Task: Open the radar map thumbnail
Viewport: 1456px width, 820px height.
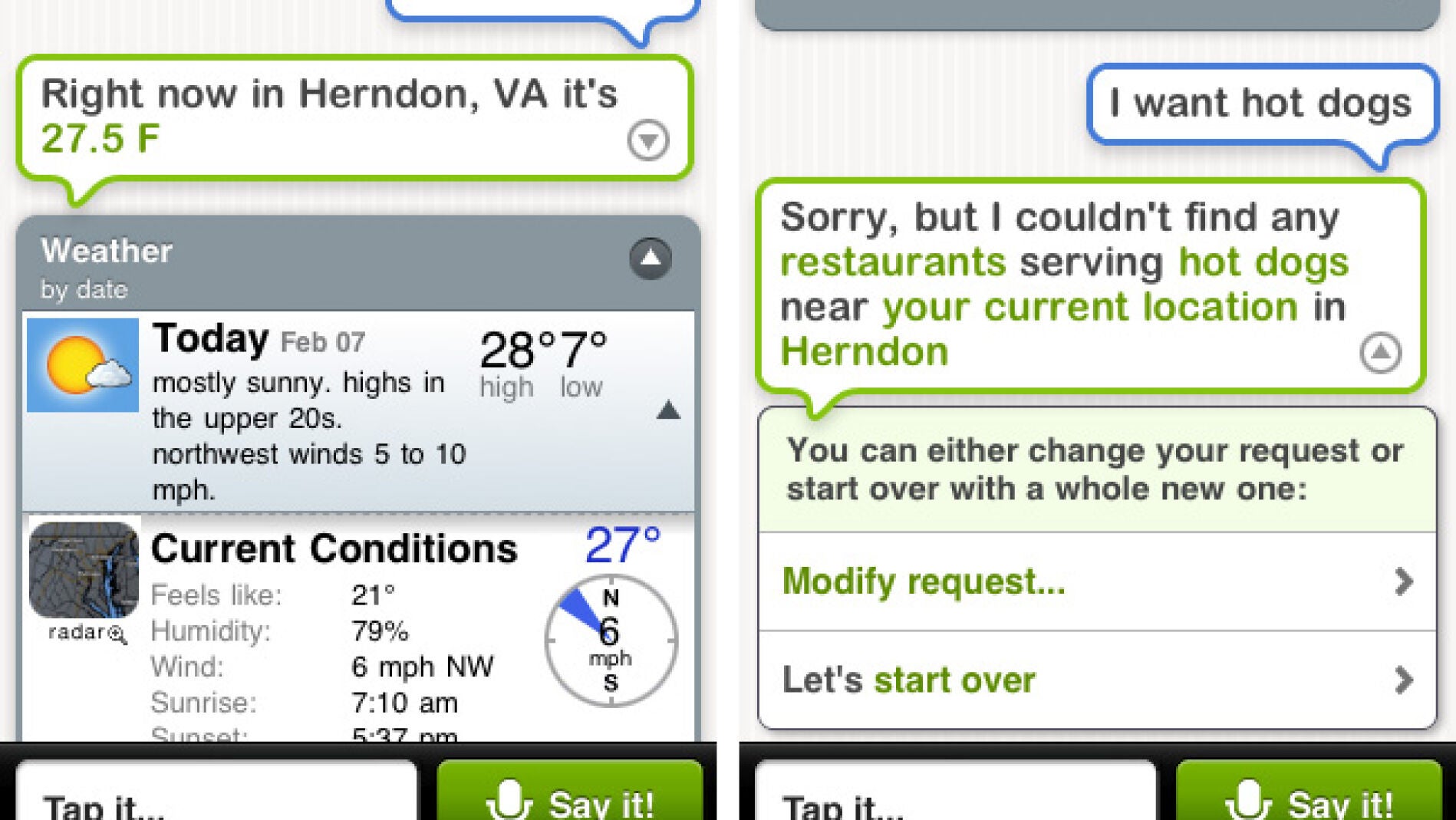Action: pos(84,571)
